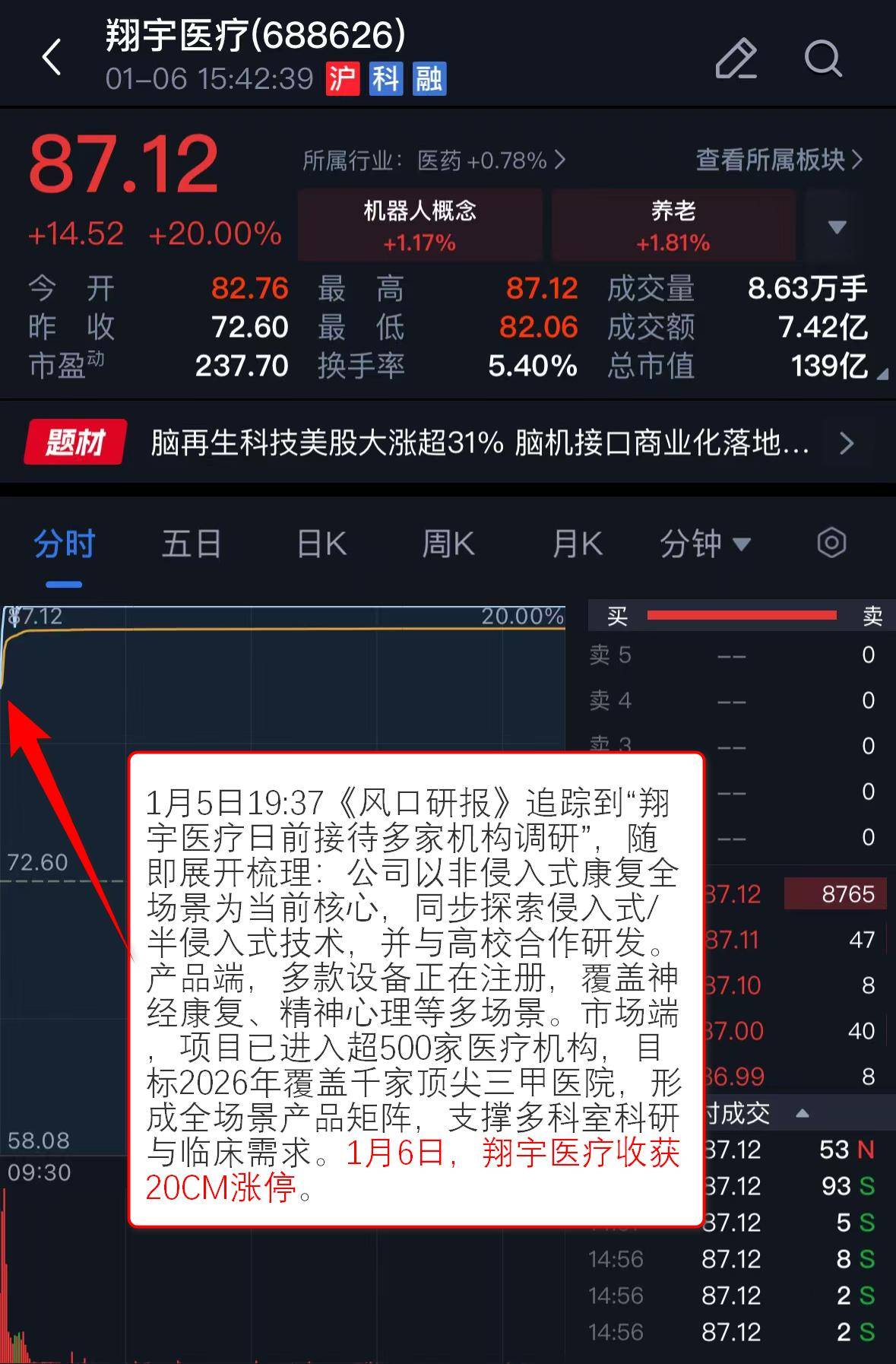896x1364 pixels.
Task: Expand more concept tags with the down arrow
Action: pos(837,227)
